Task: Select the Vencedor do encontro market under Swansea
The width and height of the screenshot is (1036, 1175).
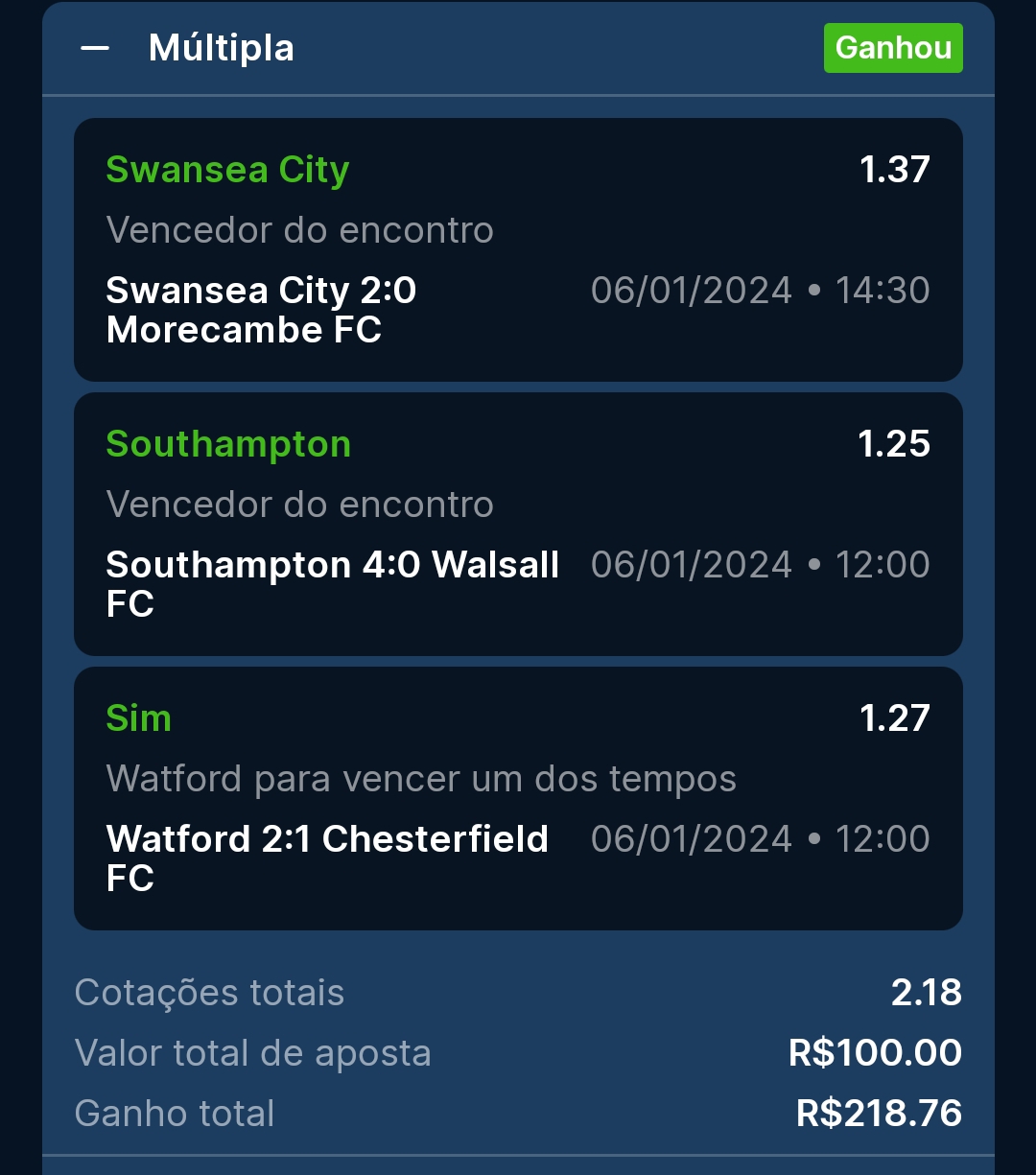Action: coord(301,230)
